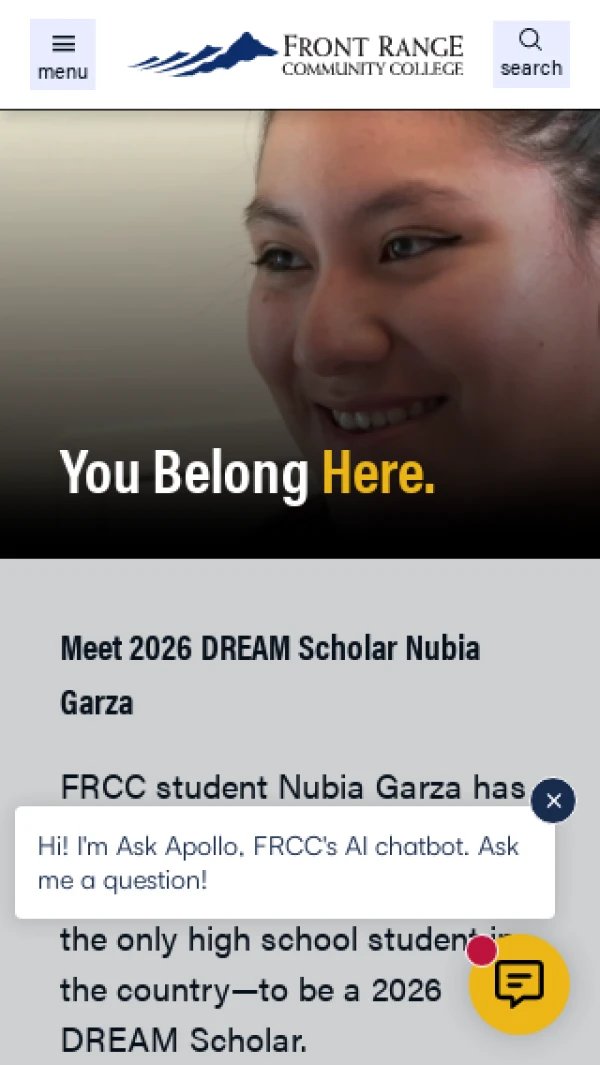This screenshot has height=1065, width=600.
Task: Open the menu drawer
Action: click(62, 55)
